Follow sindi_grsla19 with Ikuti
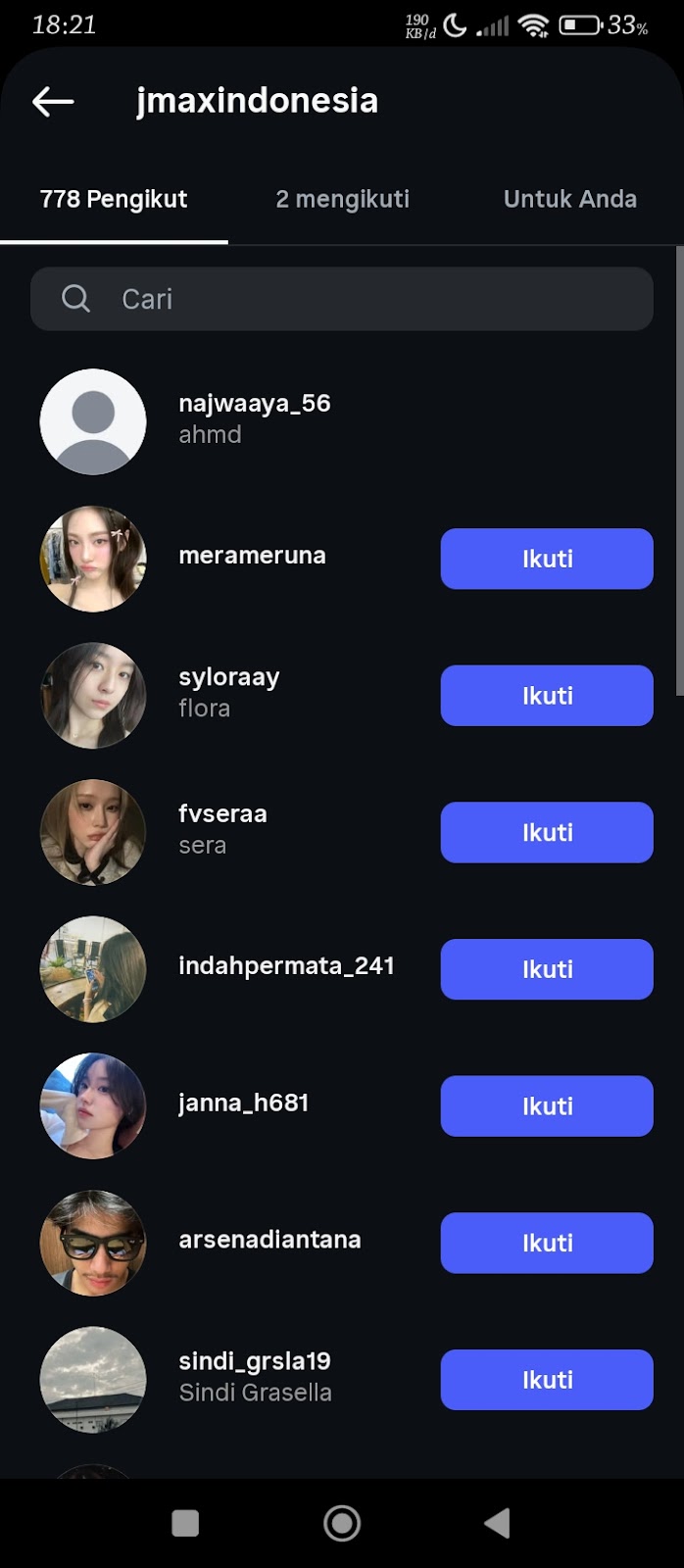Screen dimensions: 684x1568 coord(546,1380)
